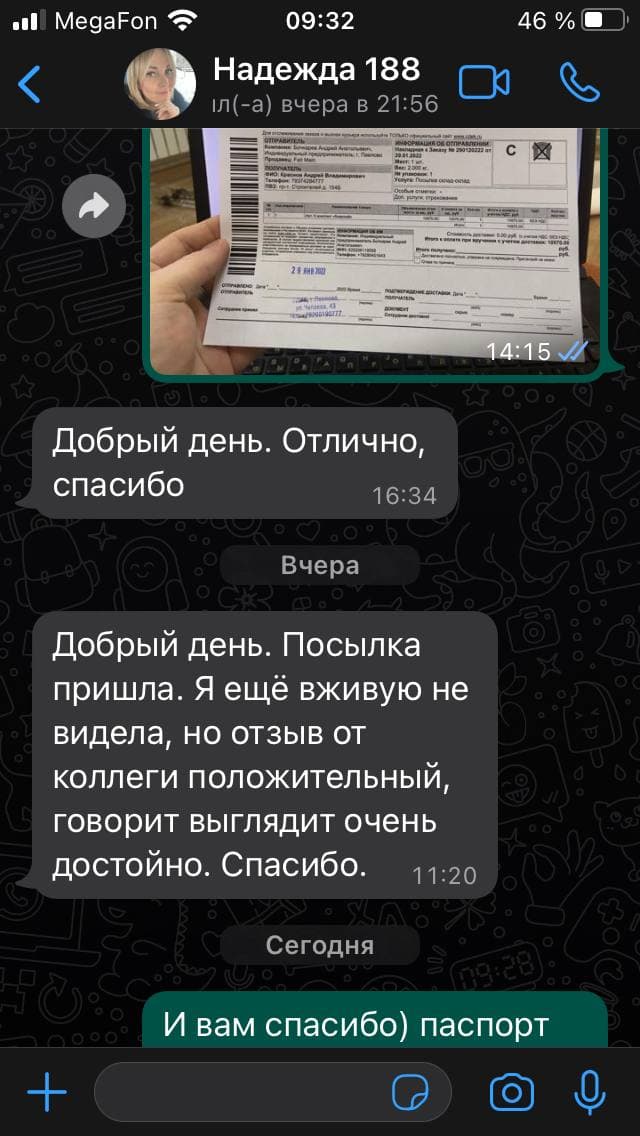Open Надежда 188 contact info

pyautogui.click(x=315, y=84)
